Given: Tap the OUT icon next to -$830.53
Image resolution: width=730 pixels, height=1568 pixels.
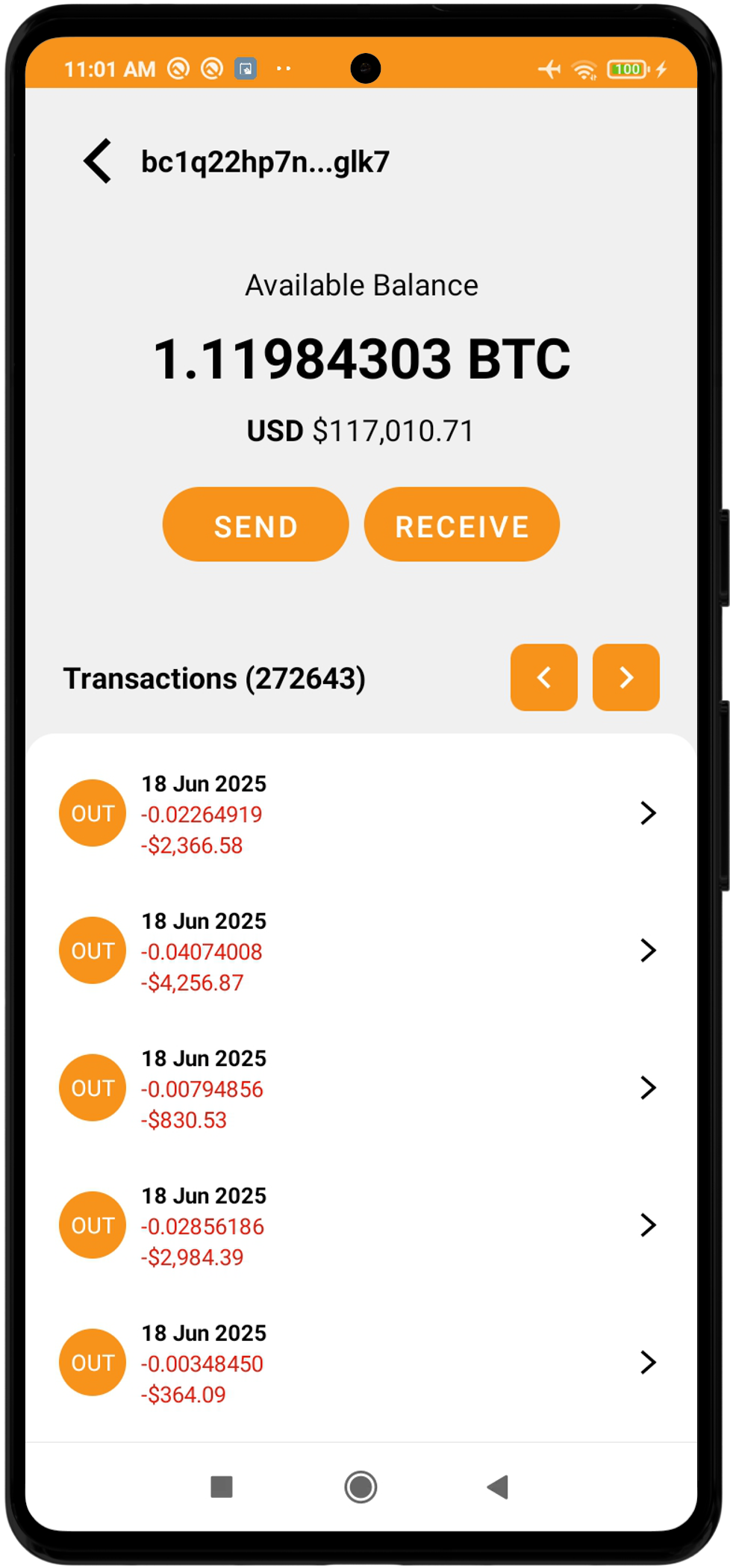Looking at the screenshot, I should [92, 1088].
